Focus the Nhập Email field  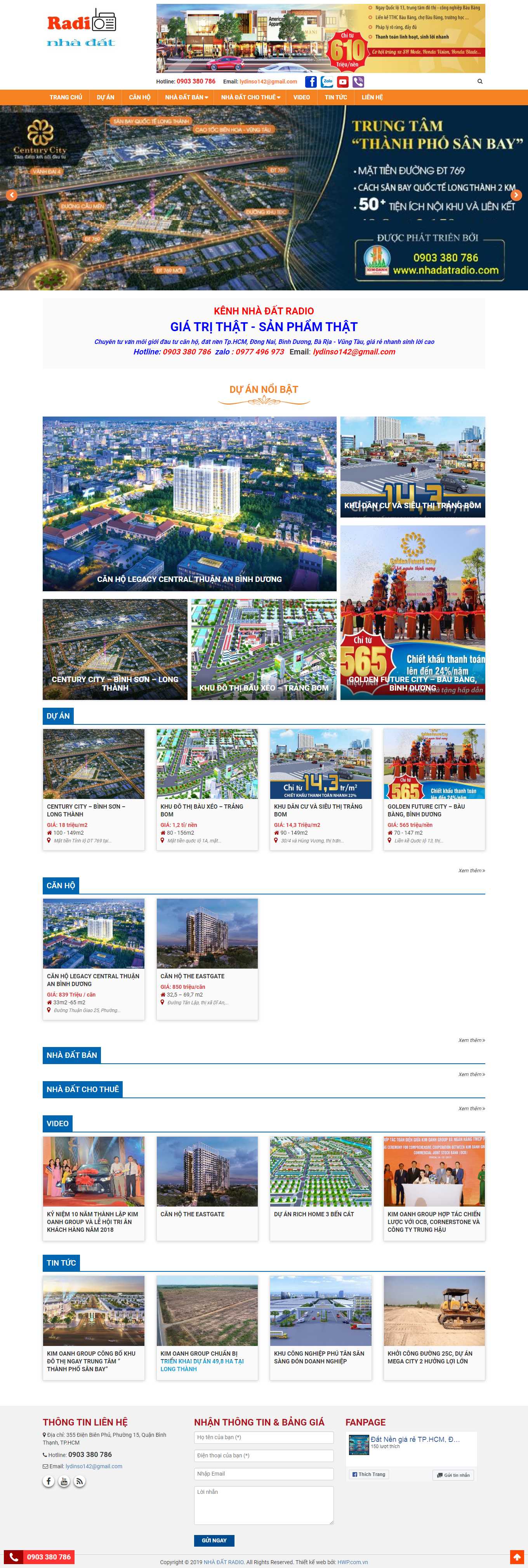click(264, 1474)
